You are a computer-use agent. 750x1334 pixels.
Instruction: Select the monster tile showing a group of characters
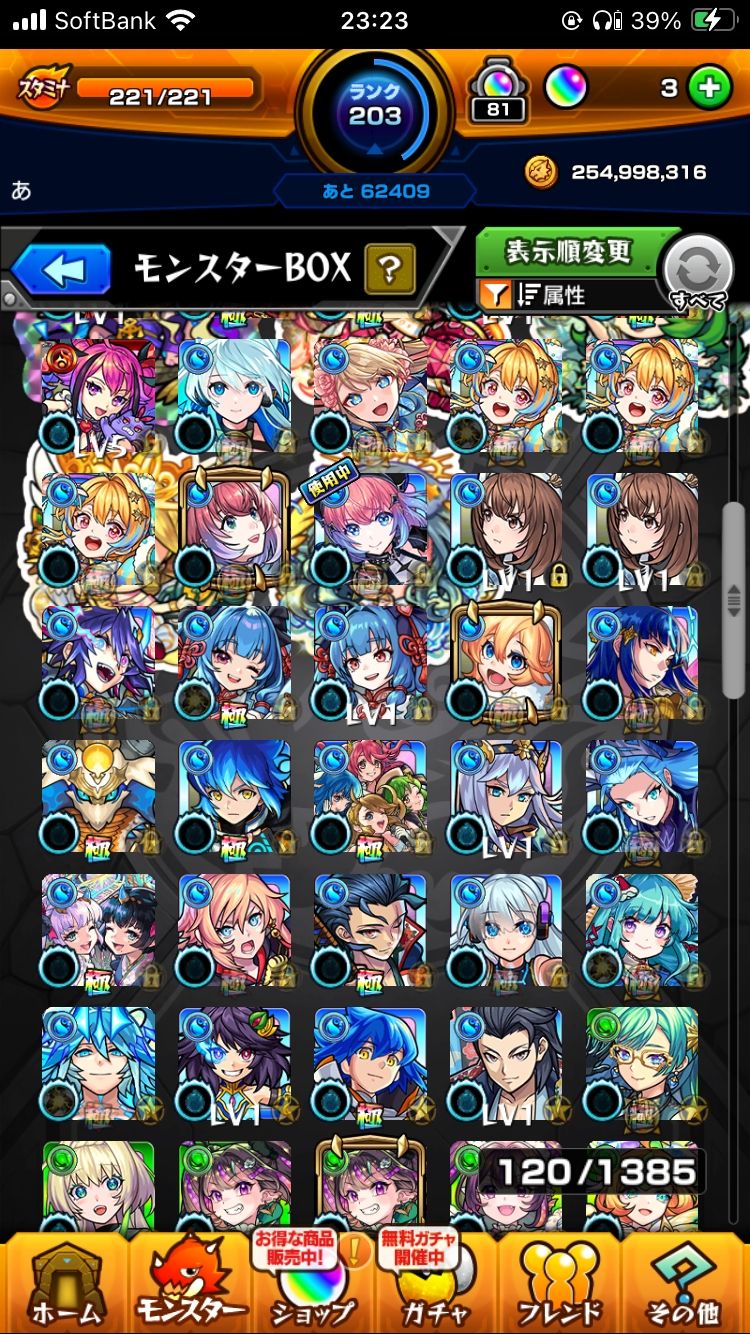click(369, 797)
